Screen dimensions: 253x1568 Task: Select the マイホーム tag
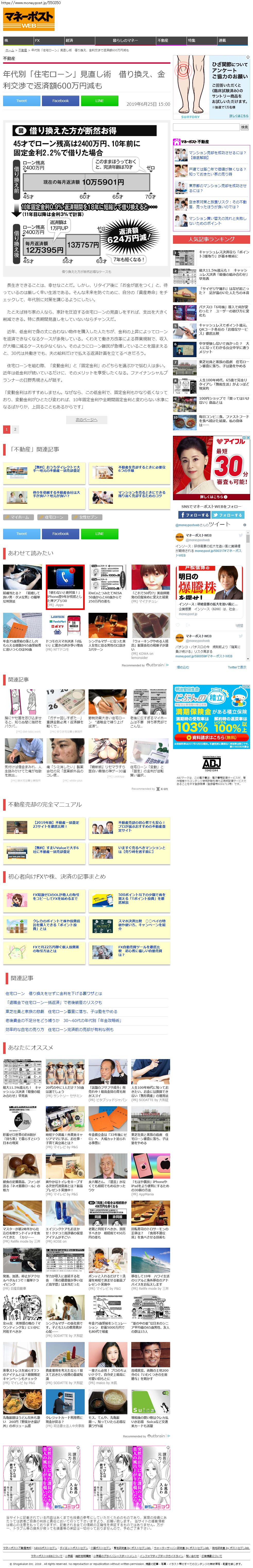coord(20,517)
